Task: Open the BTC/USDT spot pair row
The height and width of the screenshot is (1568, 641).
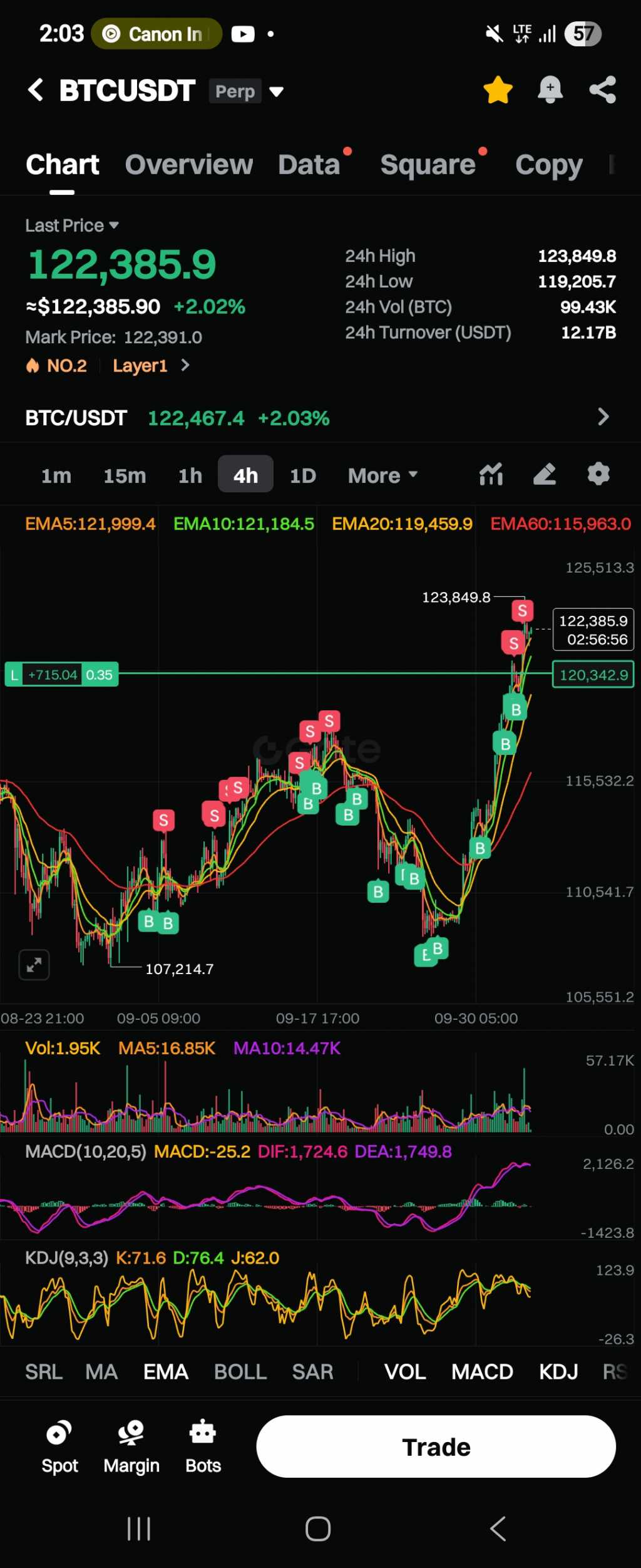Action: tap(317, 418)
